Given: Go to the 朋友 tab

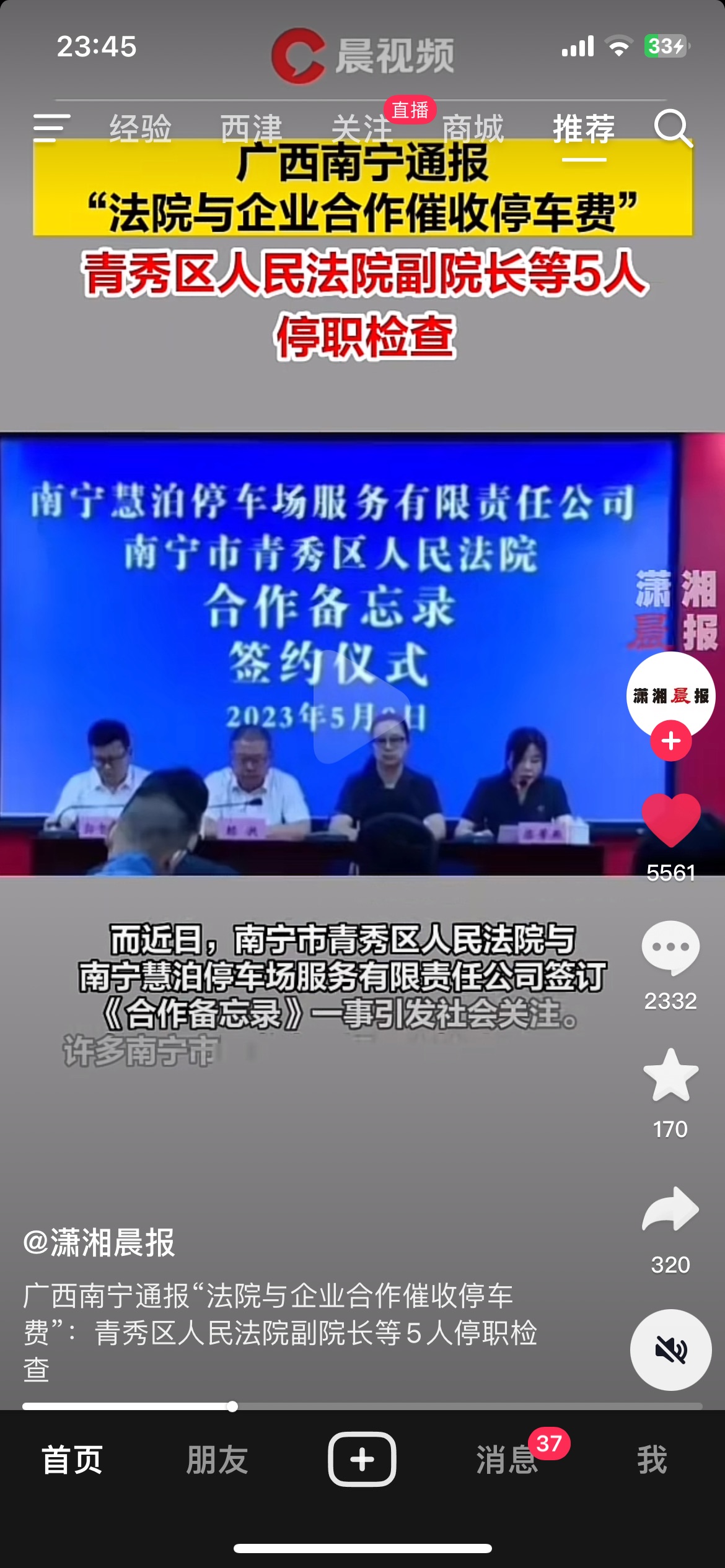Looking at the screenshot, I should pos(217,1460).
